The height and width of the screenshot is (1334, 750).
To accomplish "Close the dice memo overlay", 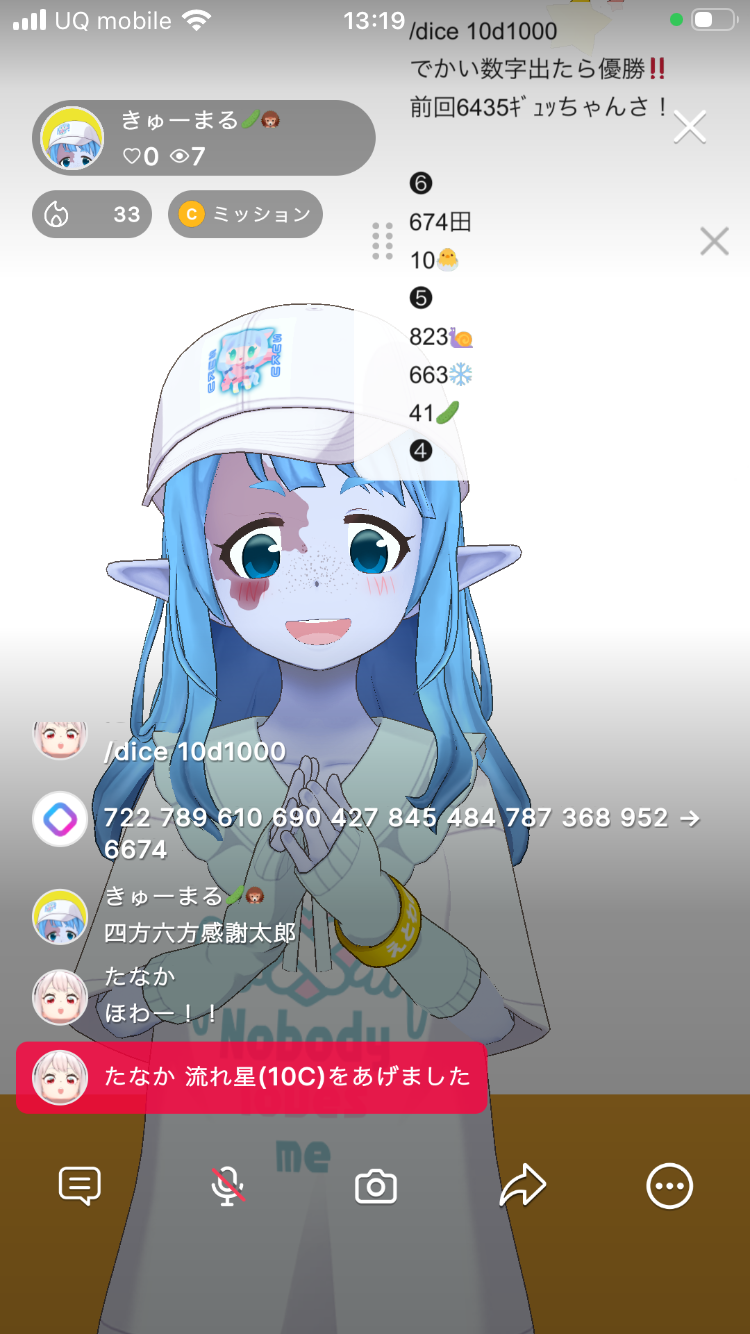I will (x=690, y=127).
